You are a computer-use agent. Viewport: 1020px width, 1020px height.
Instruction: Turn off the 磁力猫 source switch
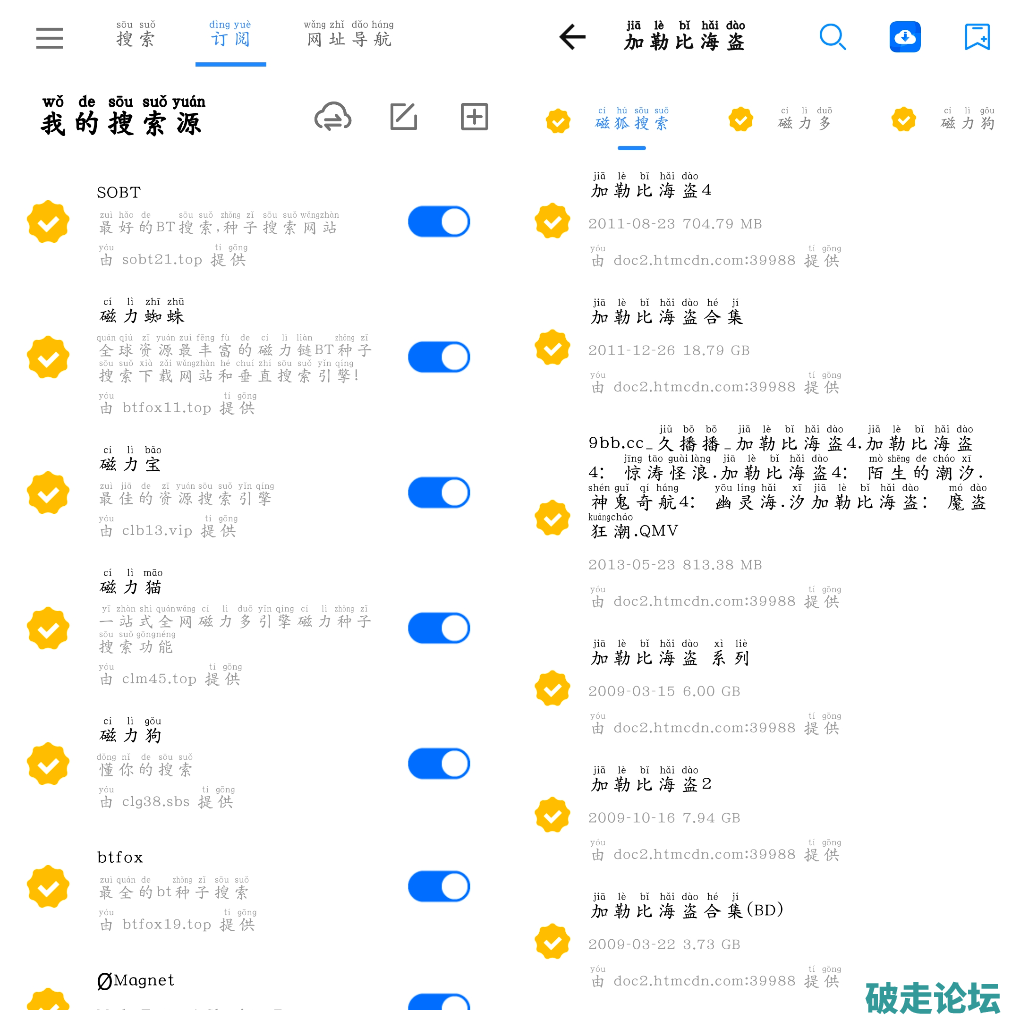click(x=439, y=628)
